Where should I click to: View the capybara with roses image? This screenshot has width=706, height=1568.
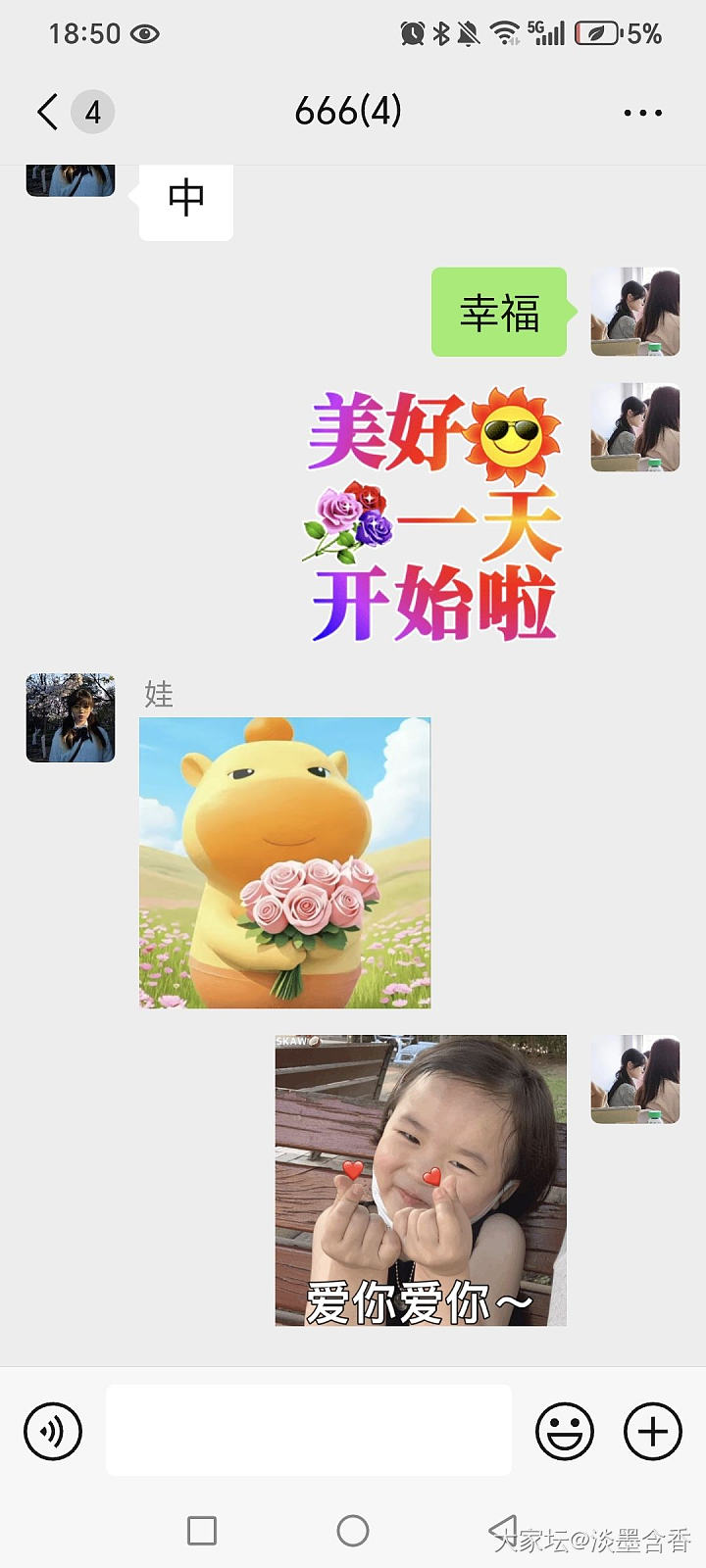[284, 863]
